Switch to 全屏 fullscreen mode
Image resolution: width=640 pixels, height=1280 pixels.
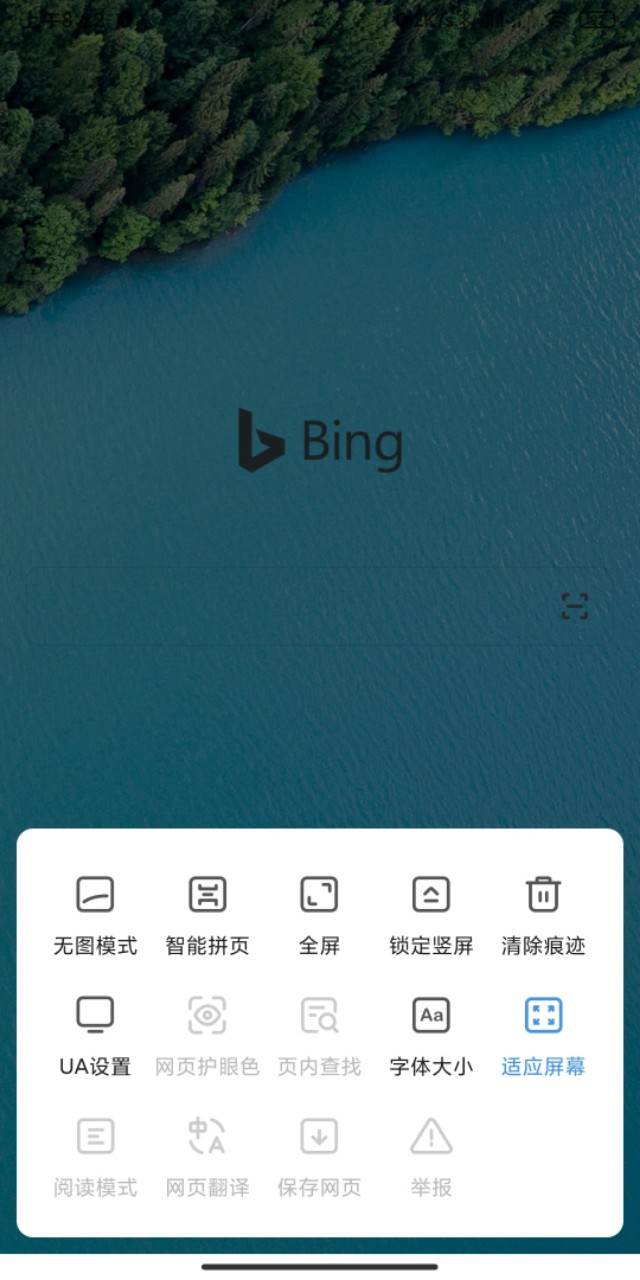319,914
